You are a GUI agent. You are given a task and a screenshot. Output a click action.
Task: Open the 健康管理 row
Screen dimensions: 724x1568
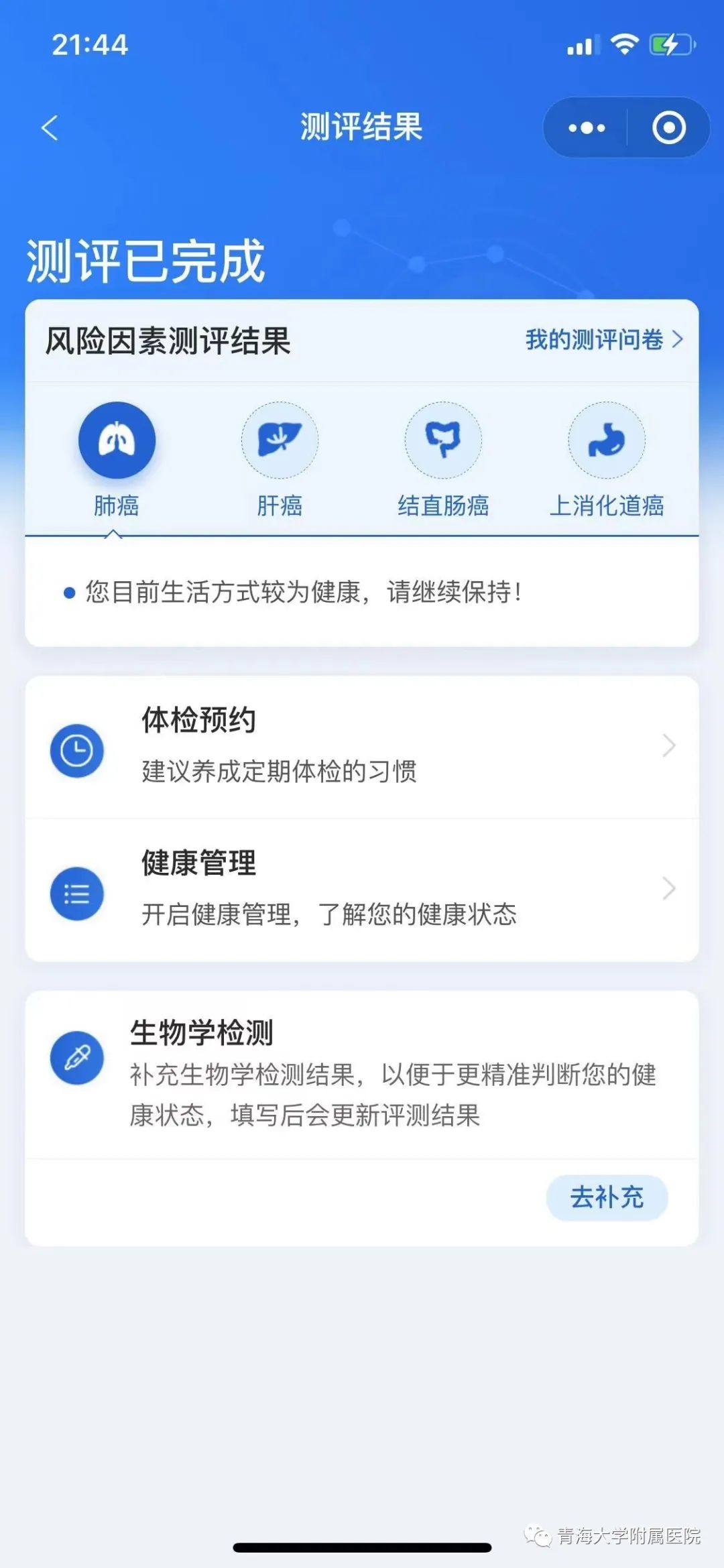(362, 890)
